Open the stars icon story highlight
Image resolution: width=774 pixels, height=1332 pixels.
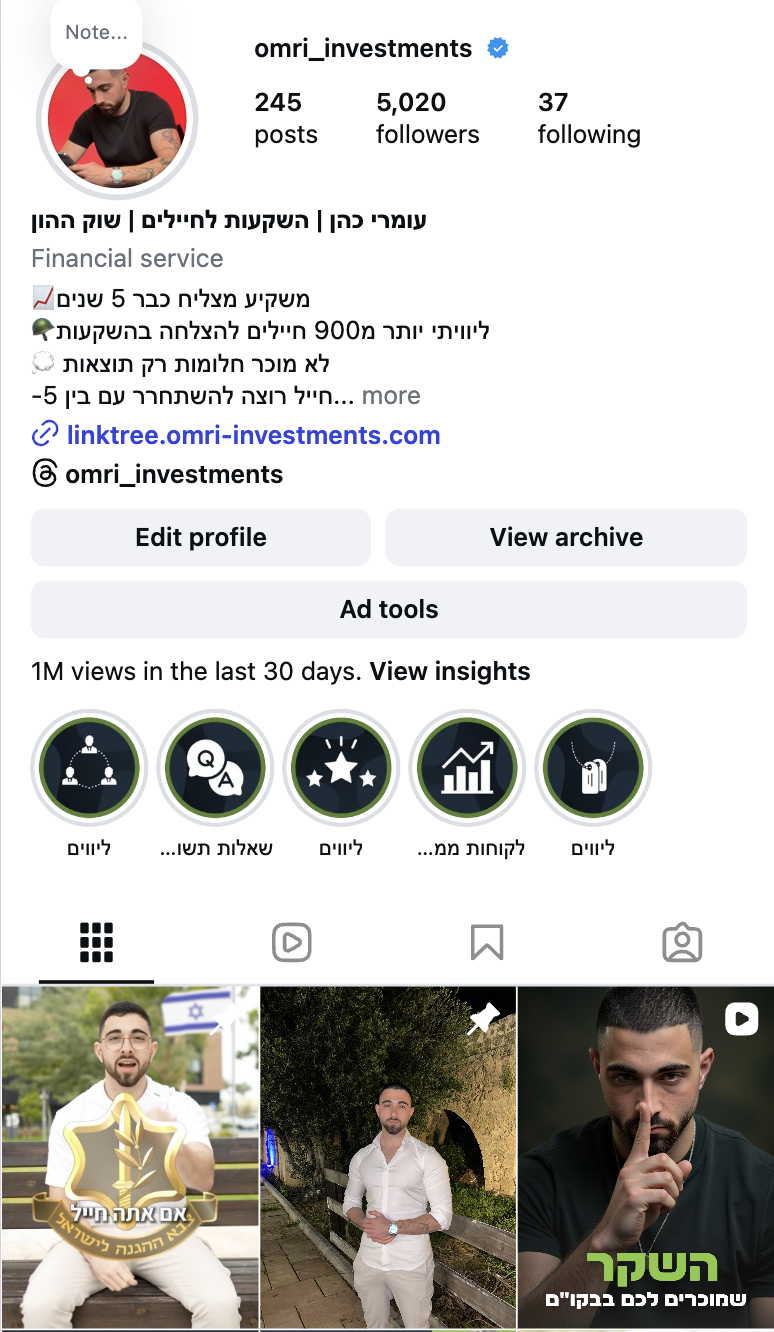pyautogui.click(x=341, y=768)
